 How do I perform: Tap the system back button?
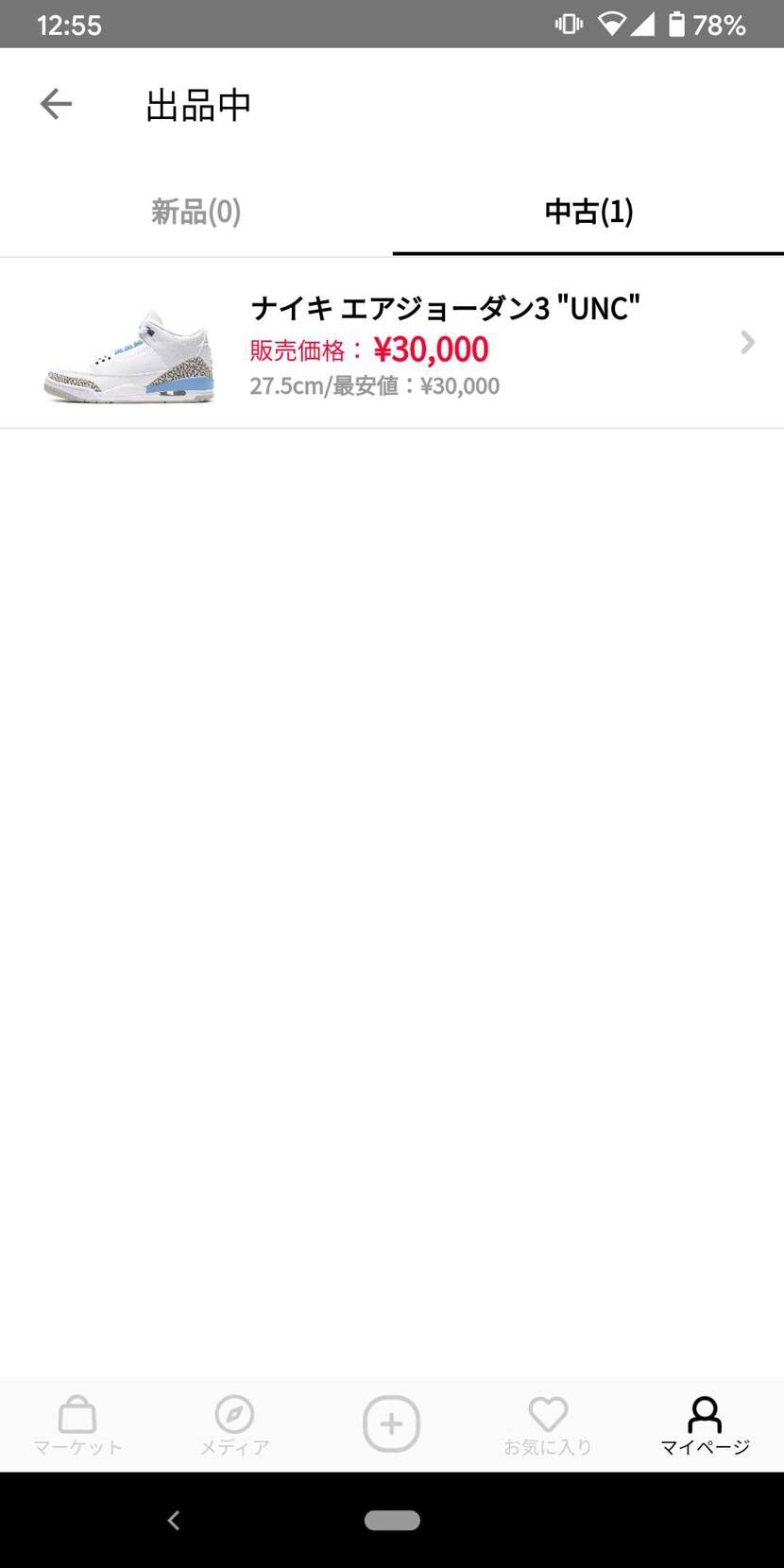(x=173, y=1520)
